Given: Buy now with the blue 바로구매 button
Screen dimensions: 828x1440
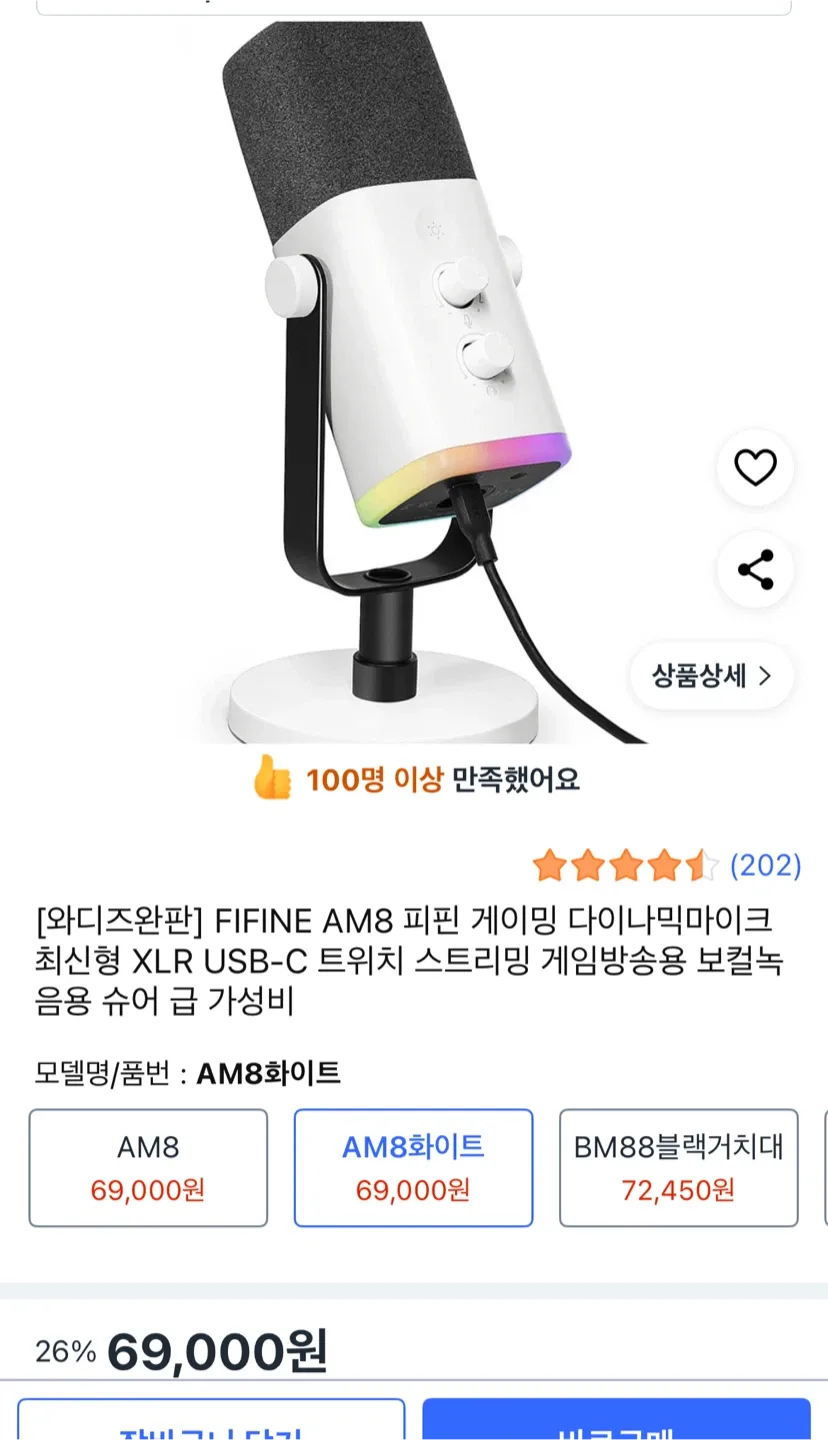Looking at the screenshot, I should pyautogui.click(x=616, y=1422).
